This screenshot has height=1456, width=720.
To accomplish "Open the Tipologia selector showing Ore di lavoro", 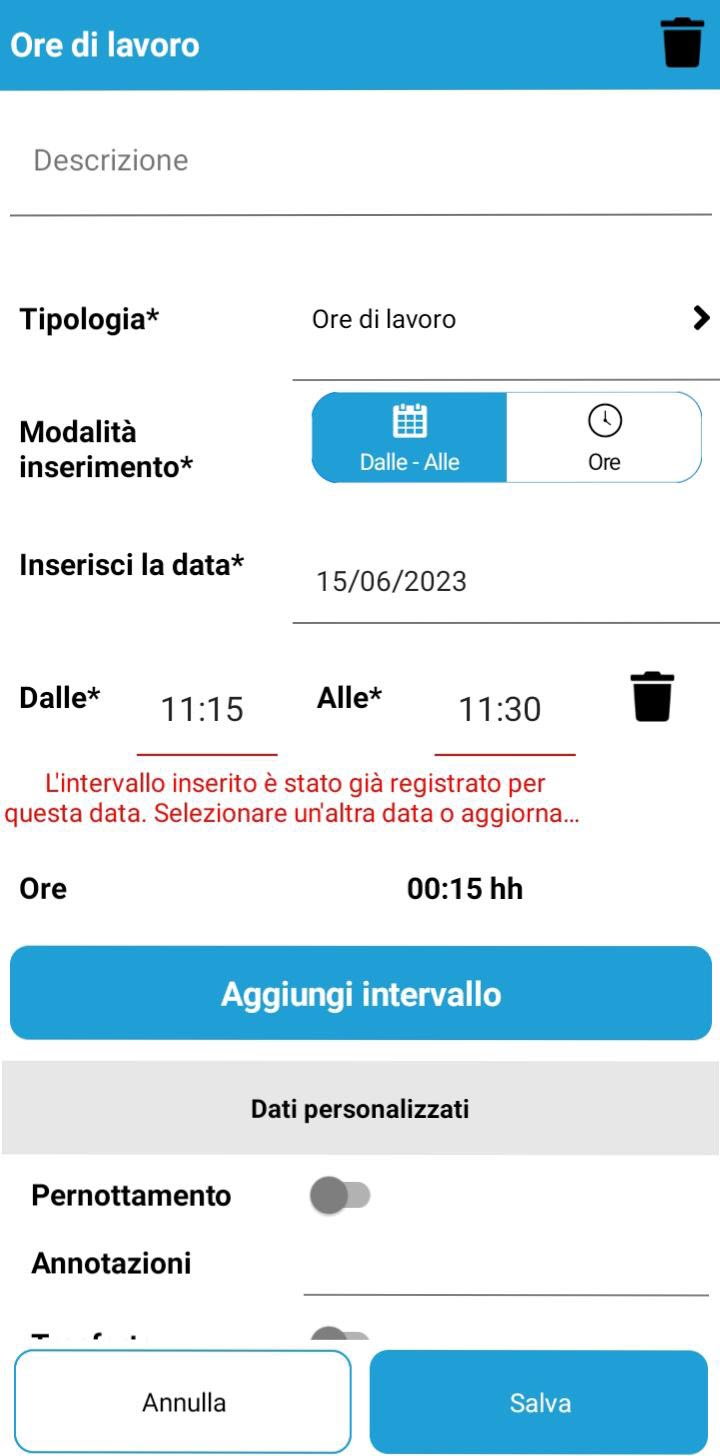I will (506, 320).
